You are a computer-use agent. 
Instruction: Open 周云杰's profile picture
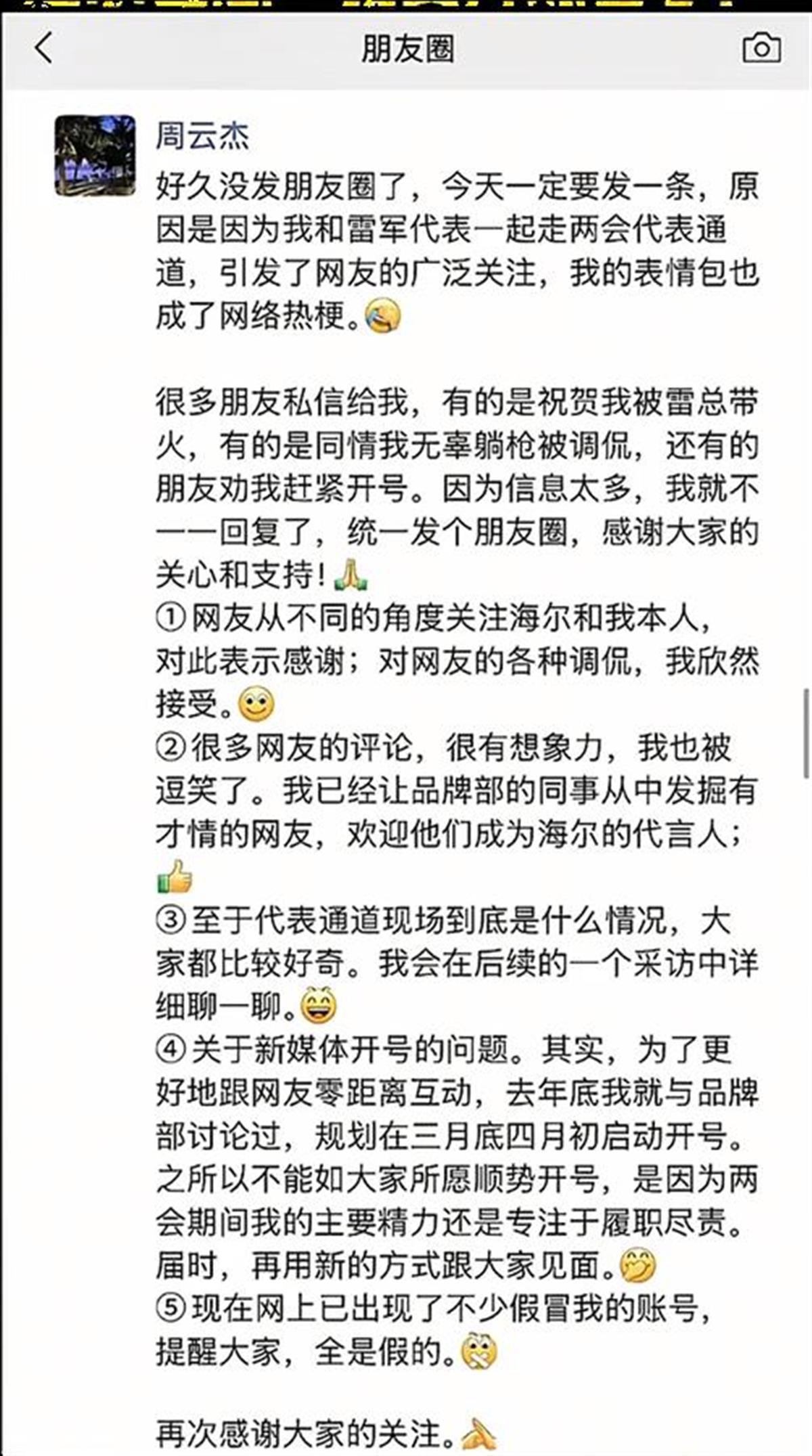tap(95, 156)
